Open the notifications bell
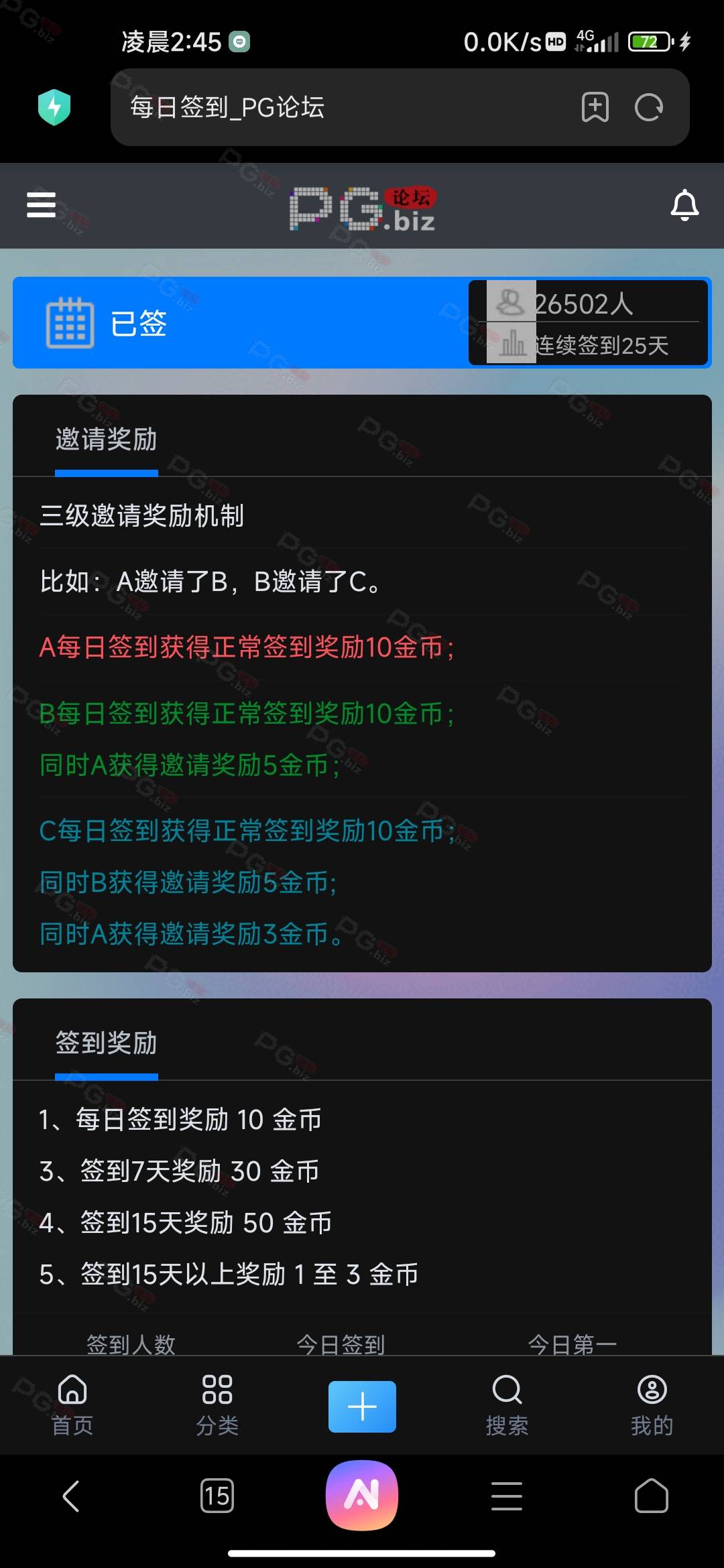724x1568 pixels. pos(684,204)
